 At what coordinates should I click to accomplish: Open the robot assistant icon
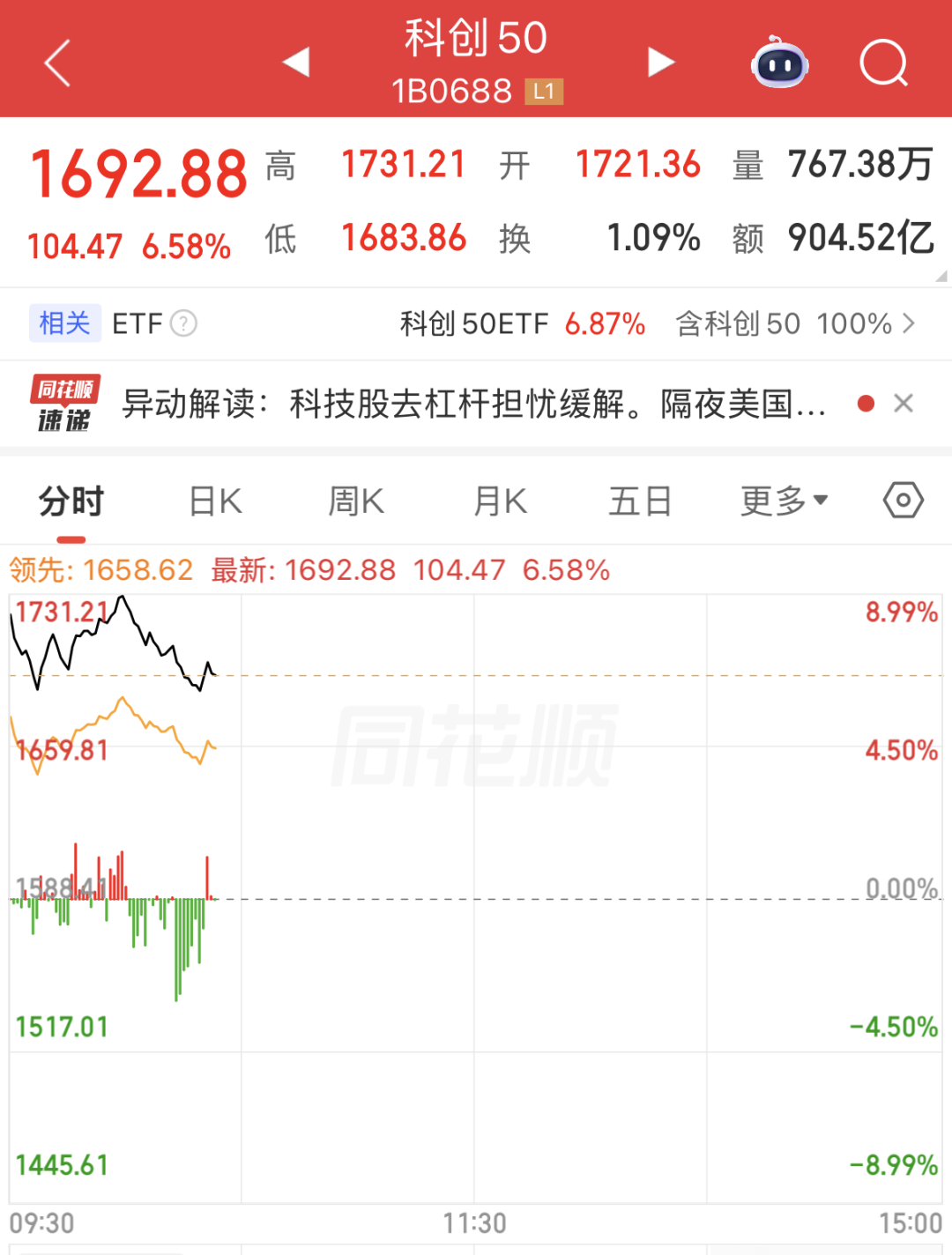click(x=779, y=63)
